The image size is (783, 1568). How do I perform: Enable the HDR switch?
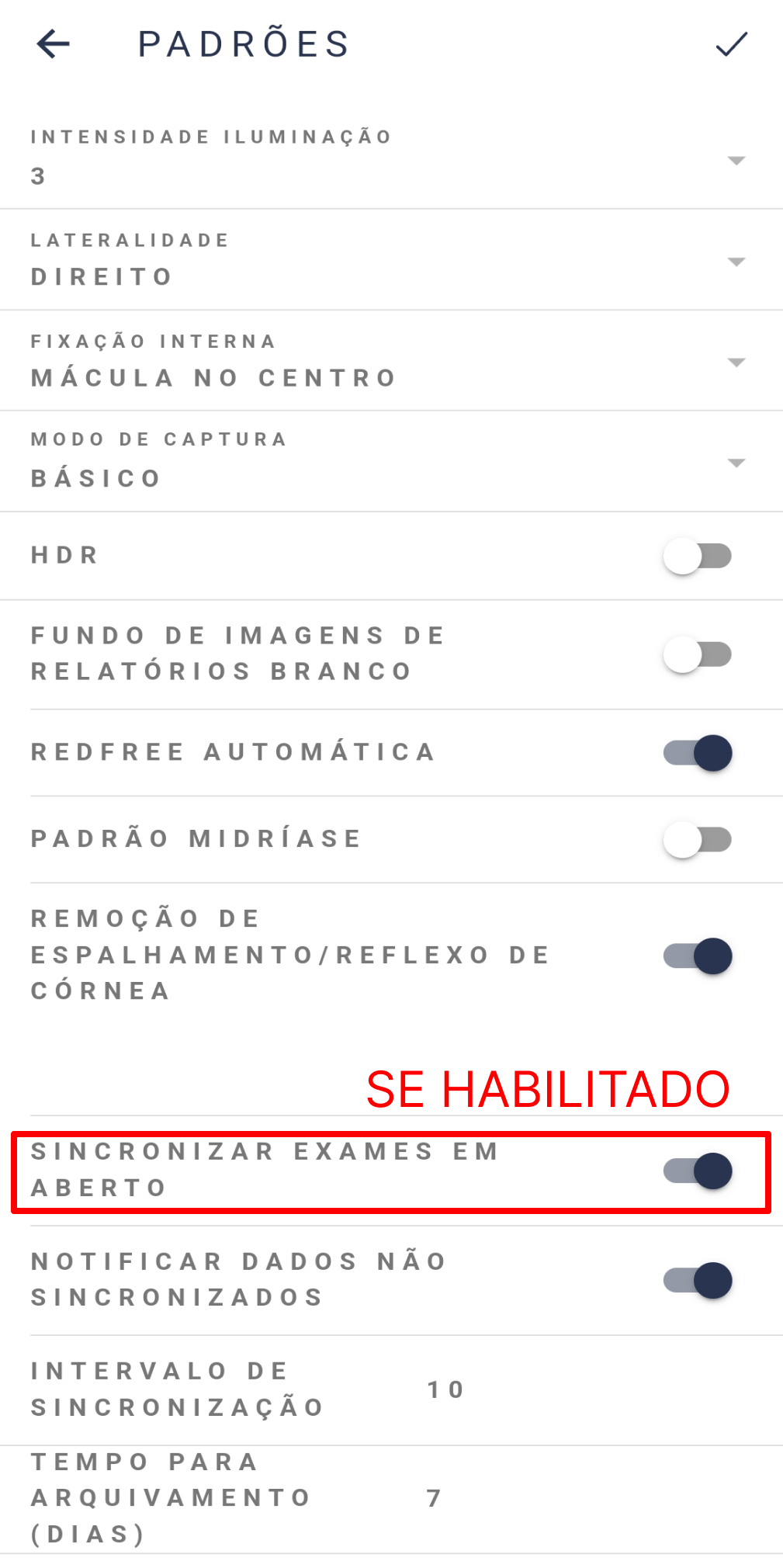tap(697, 556)
